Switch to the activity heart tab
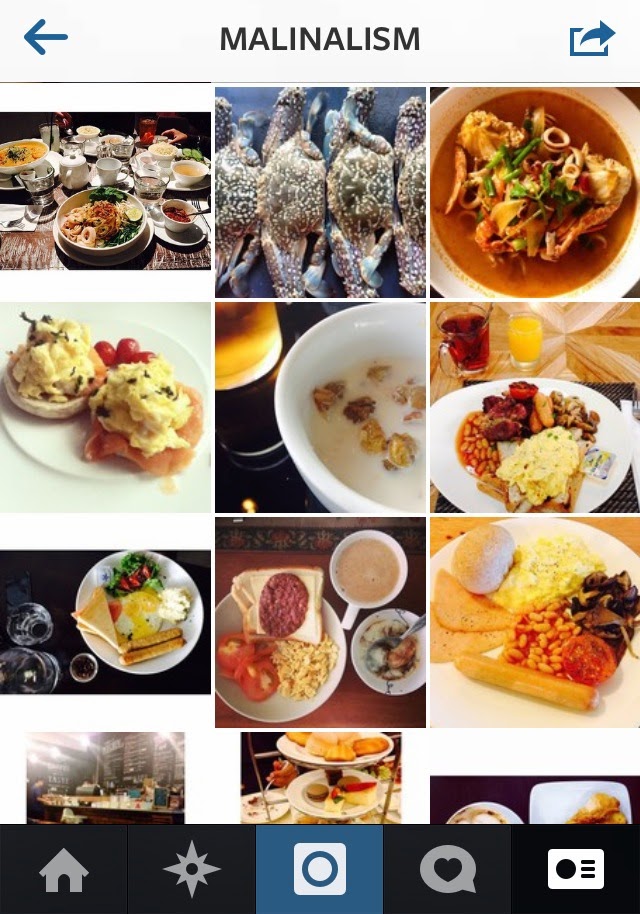The height and width of the screenshot is (914, 640). (447, 869)
